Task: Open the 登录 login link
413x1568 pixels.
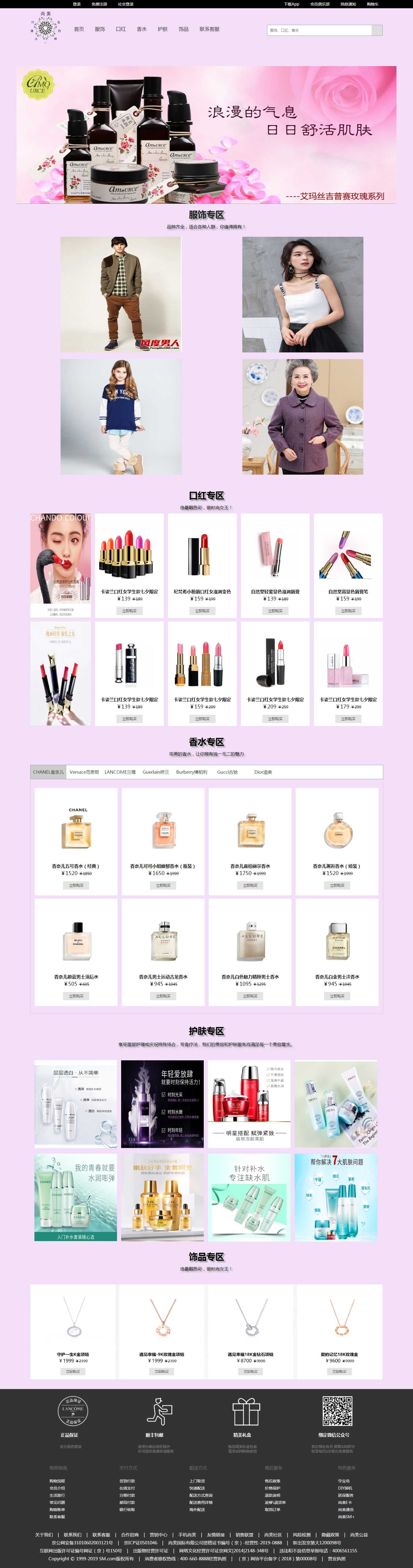Action: (77, 4)
